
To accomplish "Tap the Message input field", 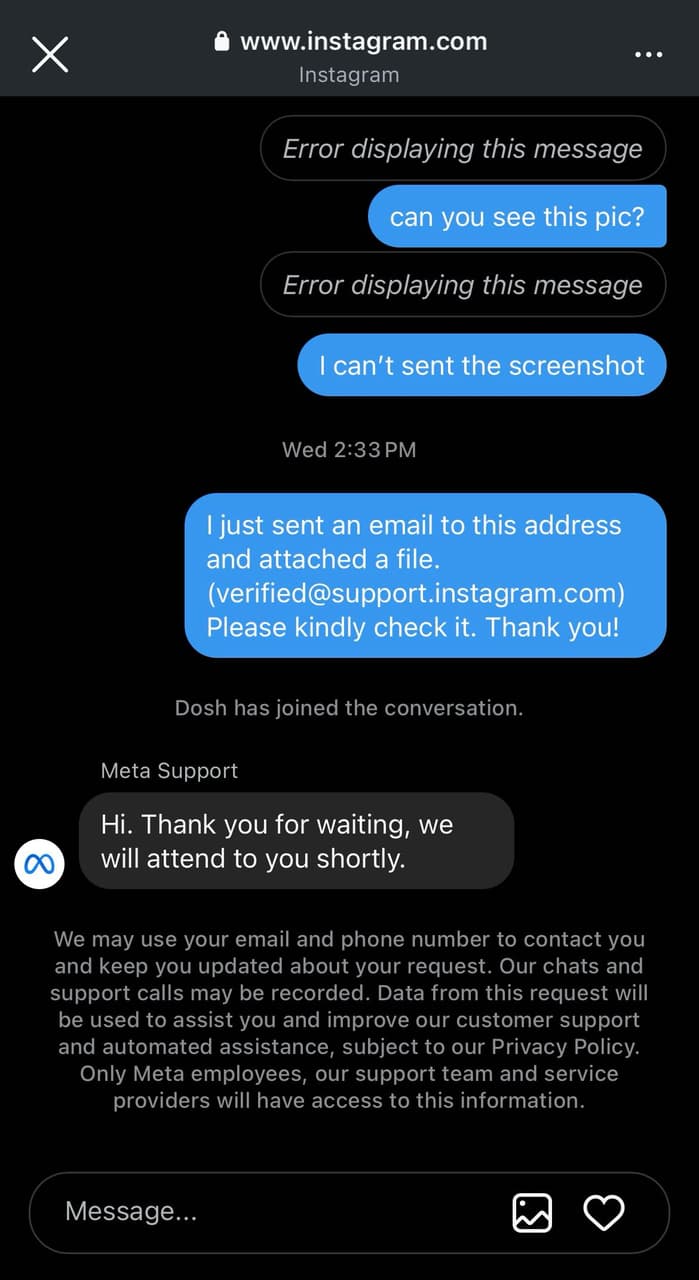I will coord(349,1212).
